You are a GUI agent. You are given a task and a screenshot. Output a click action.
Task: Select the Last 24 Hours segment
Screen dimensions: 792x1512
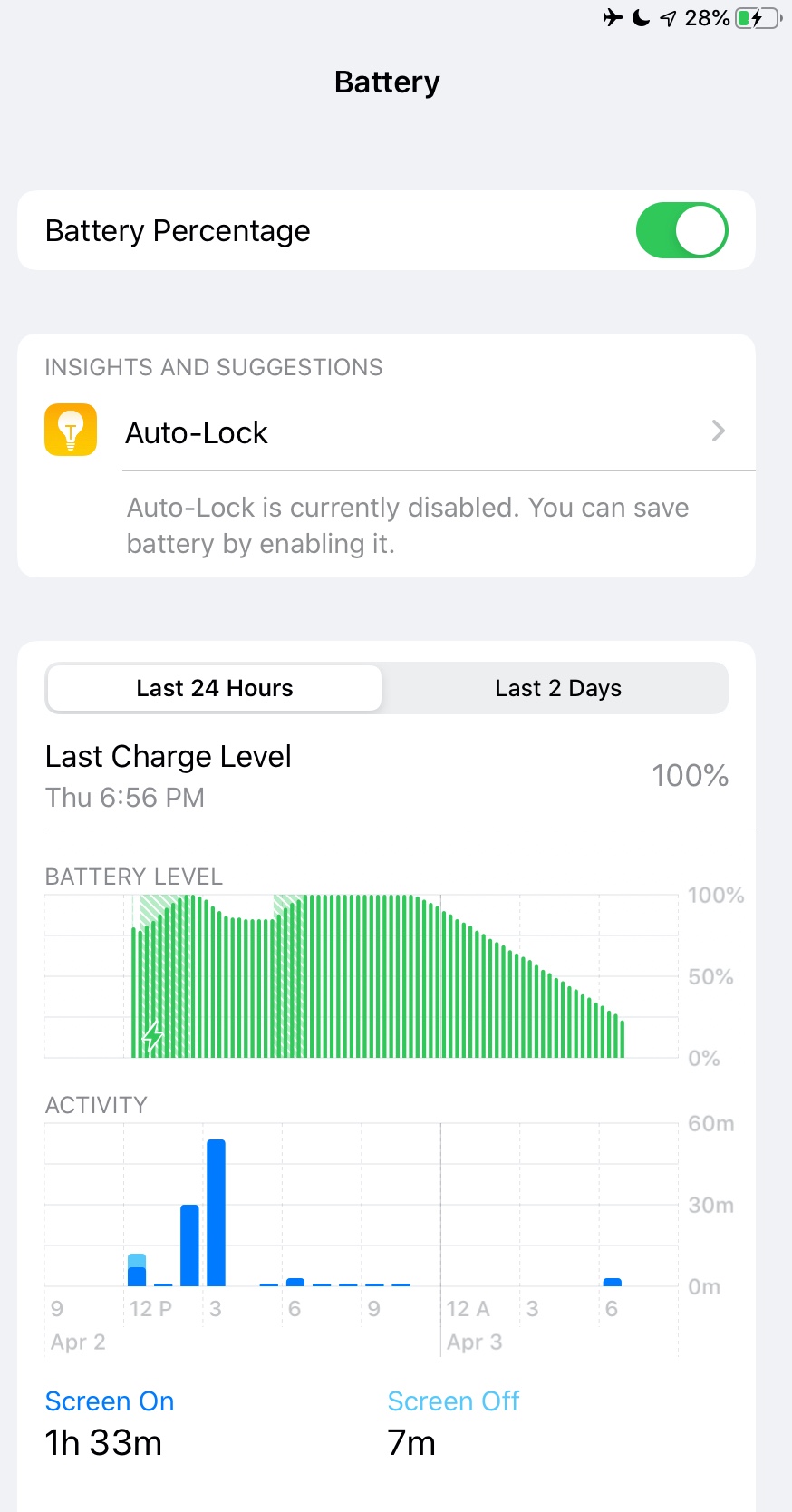pos(215,688)
